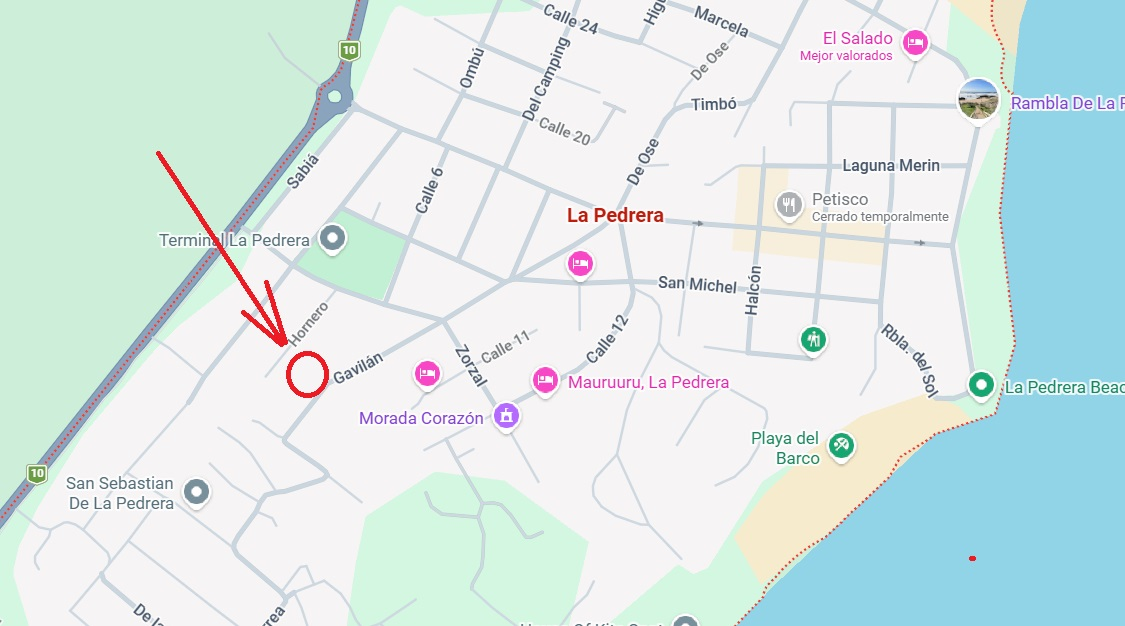
Task: Select the Morada Corazón marker
Action: tap(508, 414)
